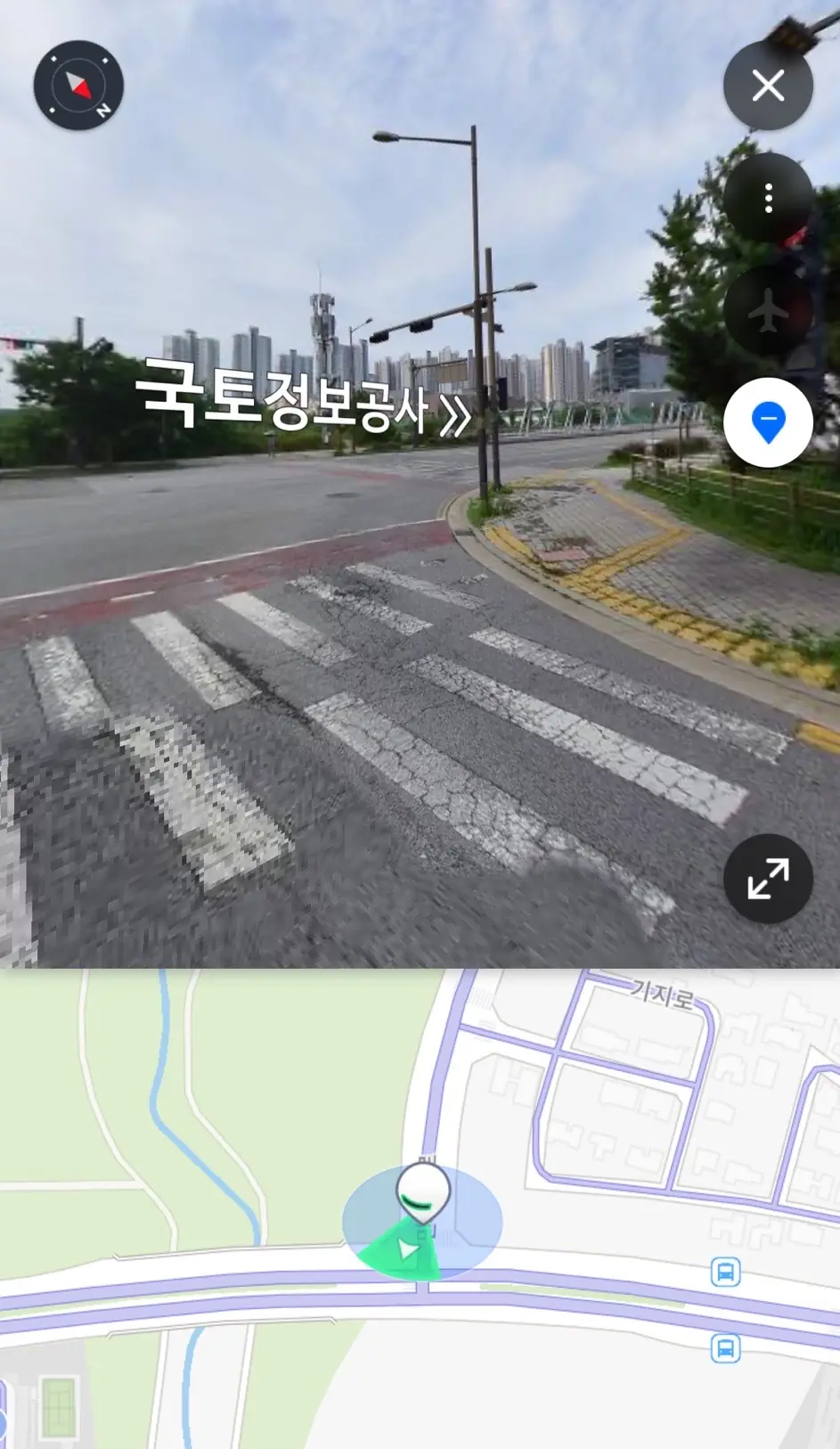Tap the compass to reset orientation
Viewport: 840px width, 1449px height.
point(78,86)
